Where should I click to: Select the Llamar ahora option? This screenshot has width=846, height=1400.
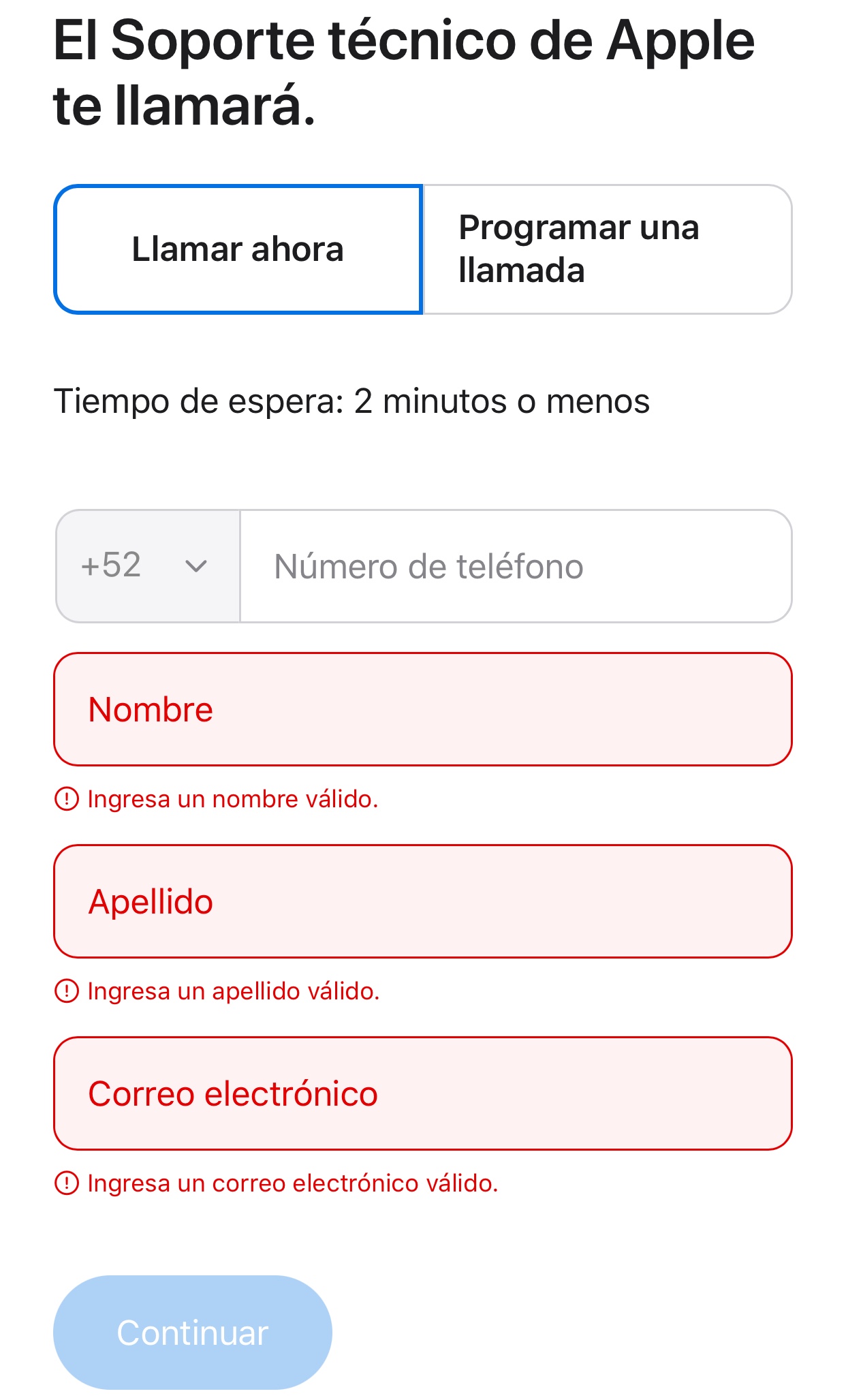[238, 249]
